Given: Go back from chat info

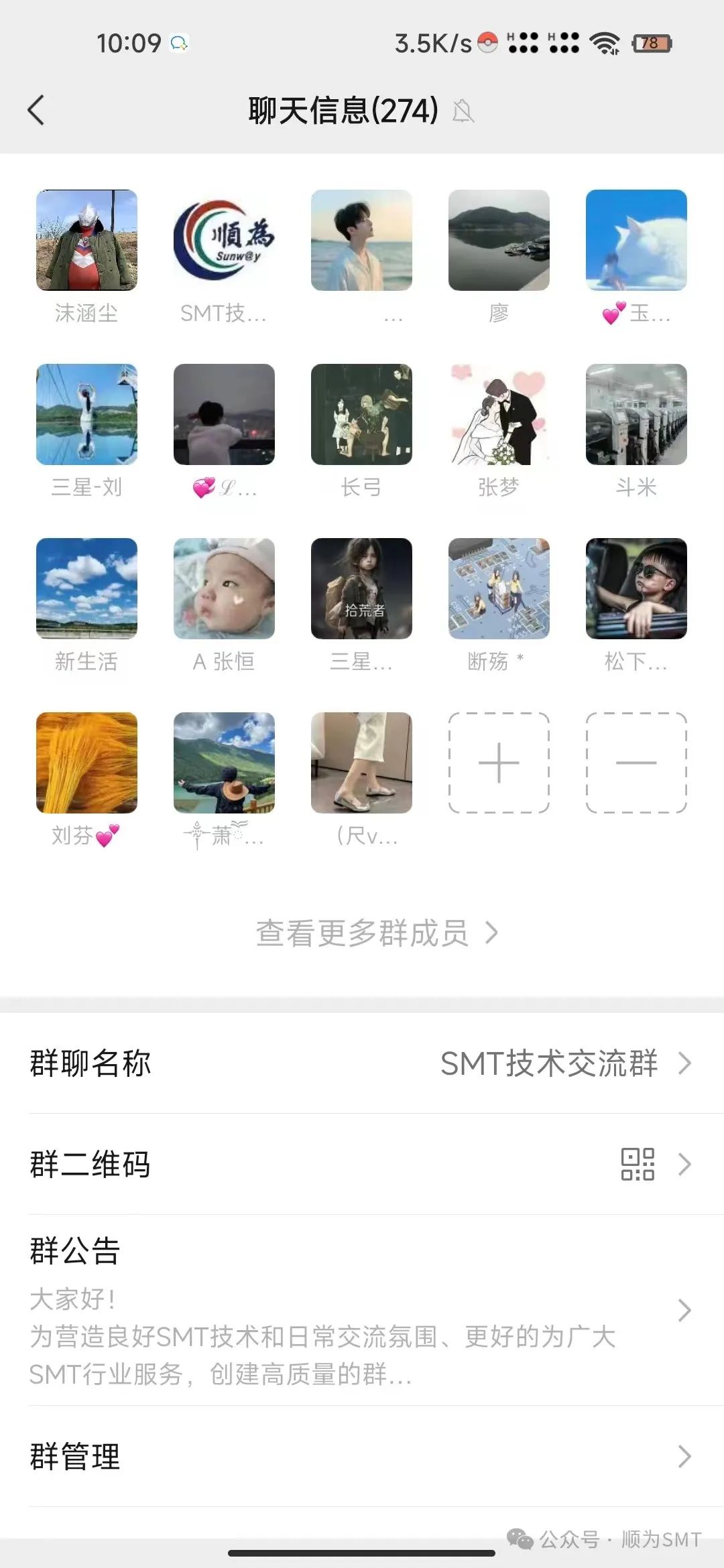Looking at the screenshot, I should [36, 110].
